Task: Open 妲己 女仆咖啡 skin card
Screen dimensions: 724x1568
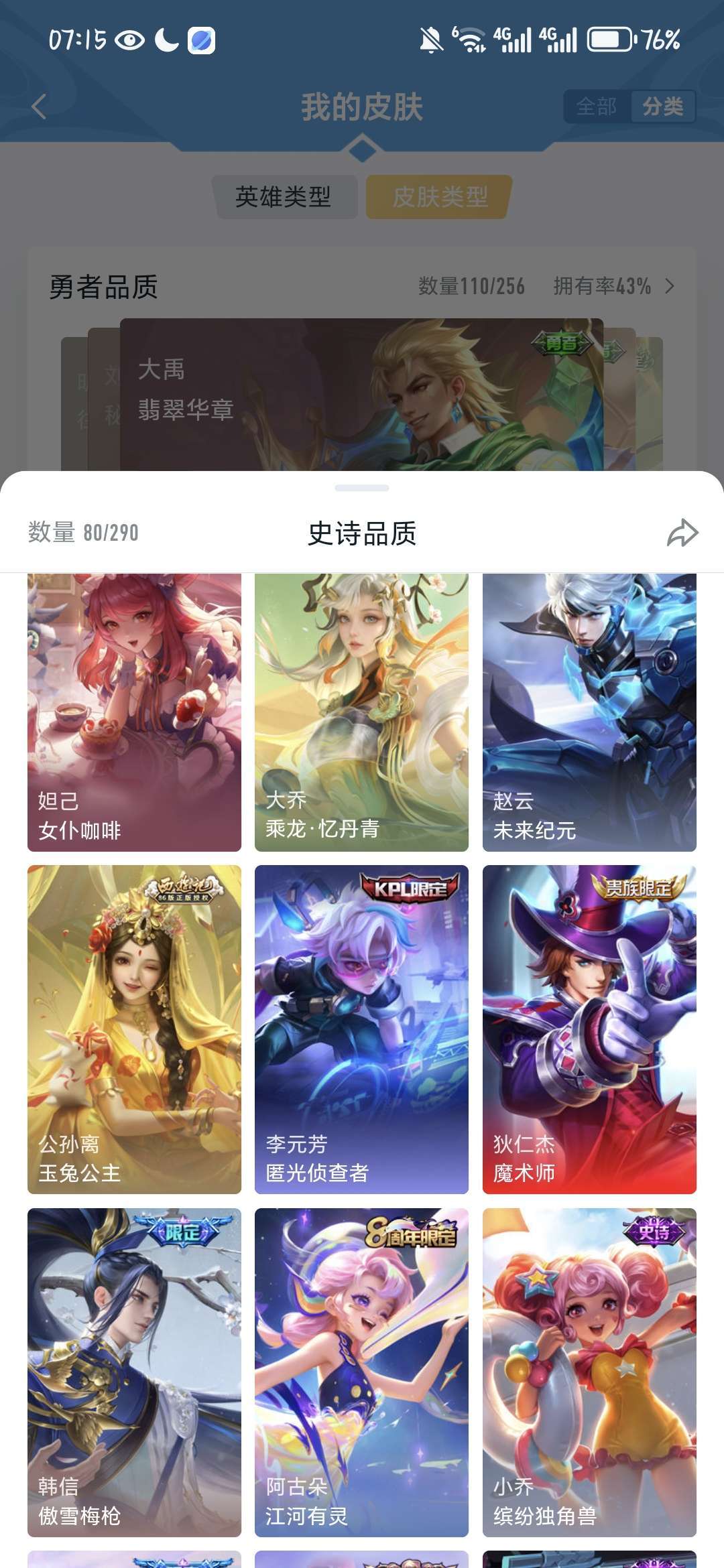Action: coord(134,712)
